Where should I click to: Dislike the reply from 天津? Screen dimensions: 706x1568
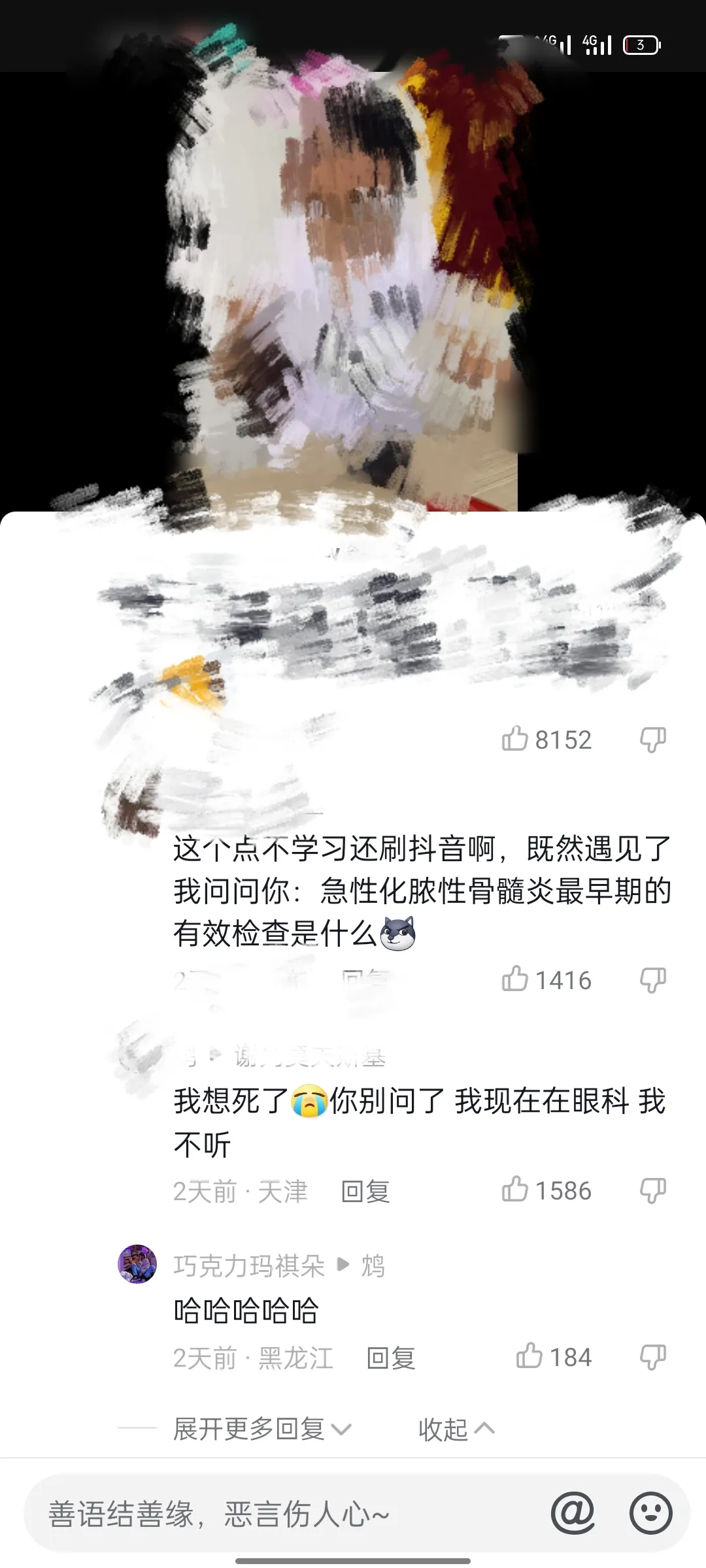click(652, 1190)
